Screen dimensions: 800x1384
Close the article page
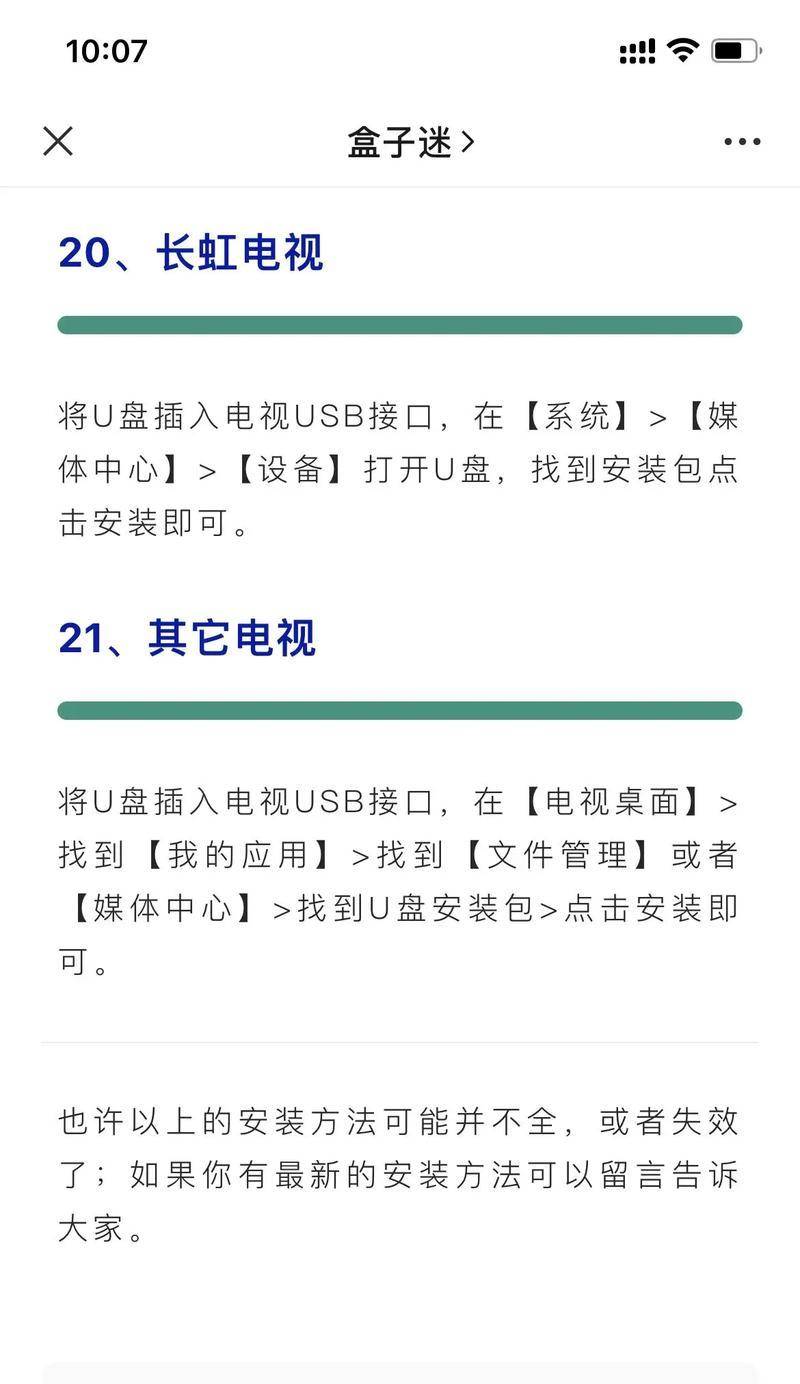coord(58,142)
